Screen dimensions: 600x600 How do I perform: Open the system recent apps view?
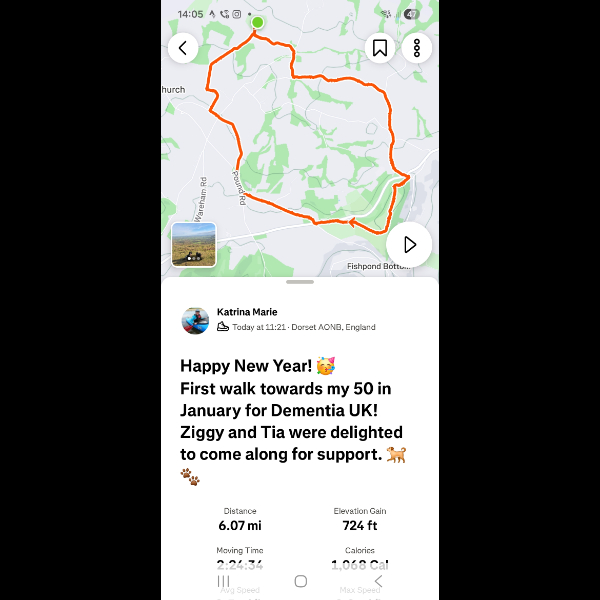[x=223, y=581]
